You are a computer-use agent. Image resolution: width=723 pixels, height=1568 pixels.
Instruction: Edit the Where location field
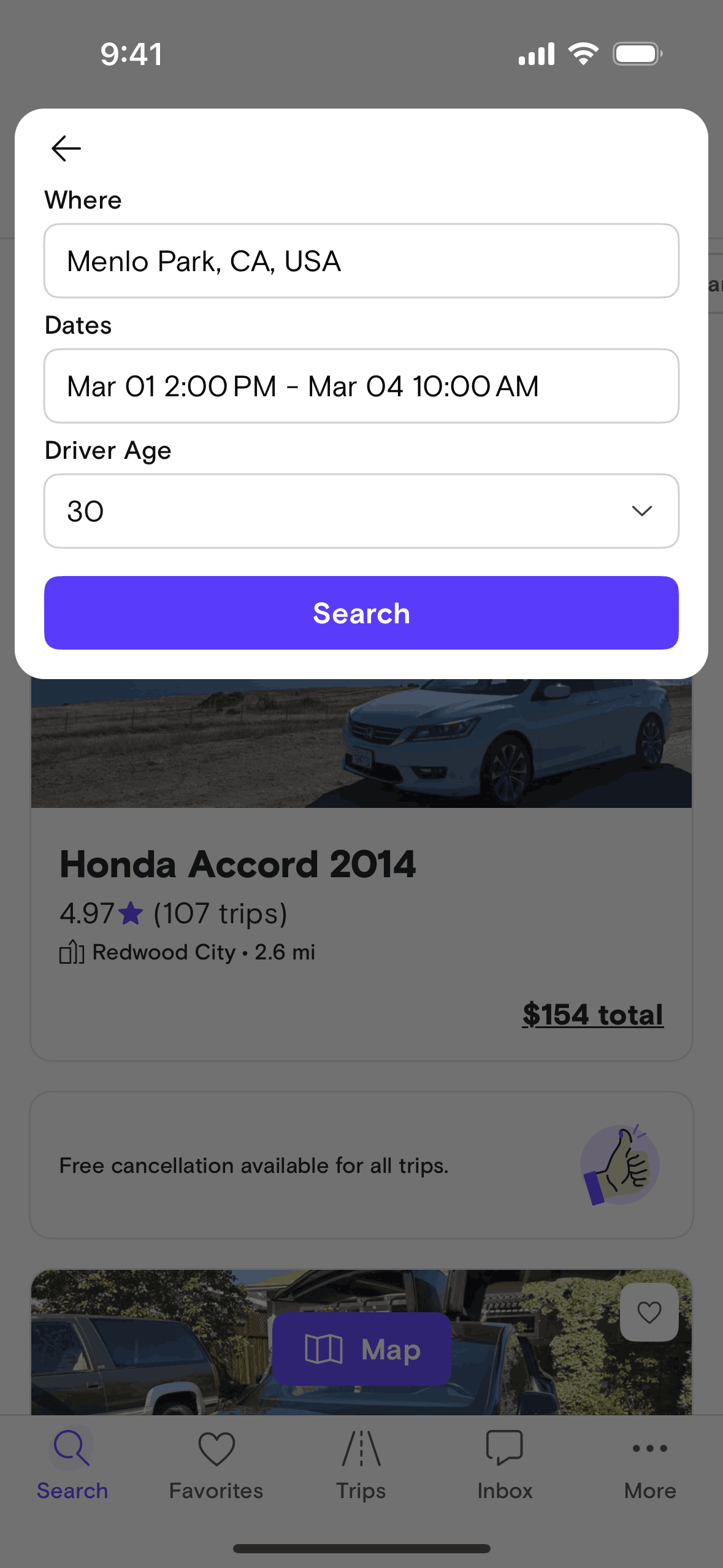pyautogui.click(x=361, y=261)
